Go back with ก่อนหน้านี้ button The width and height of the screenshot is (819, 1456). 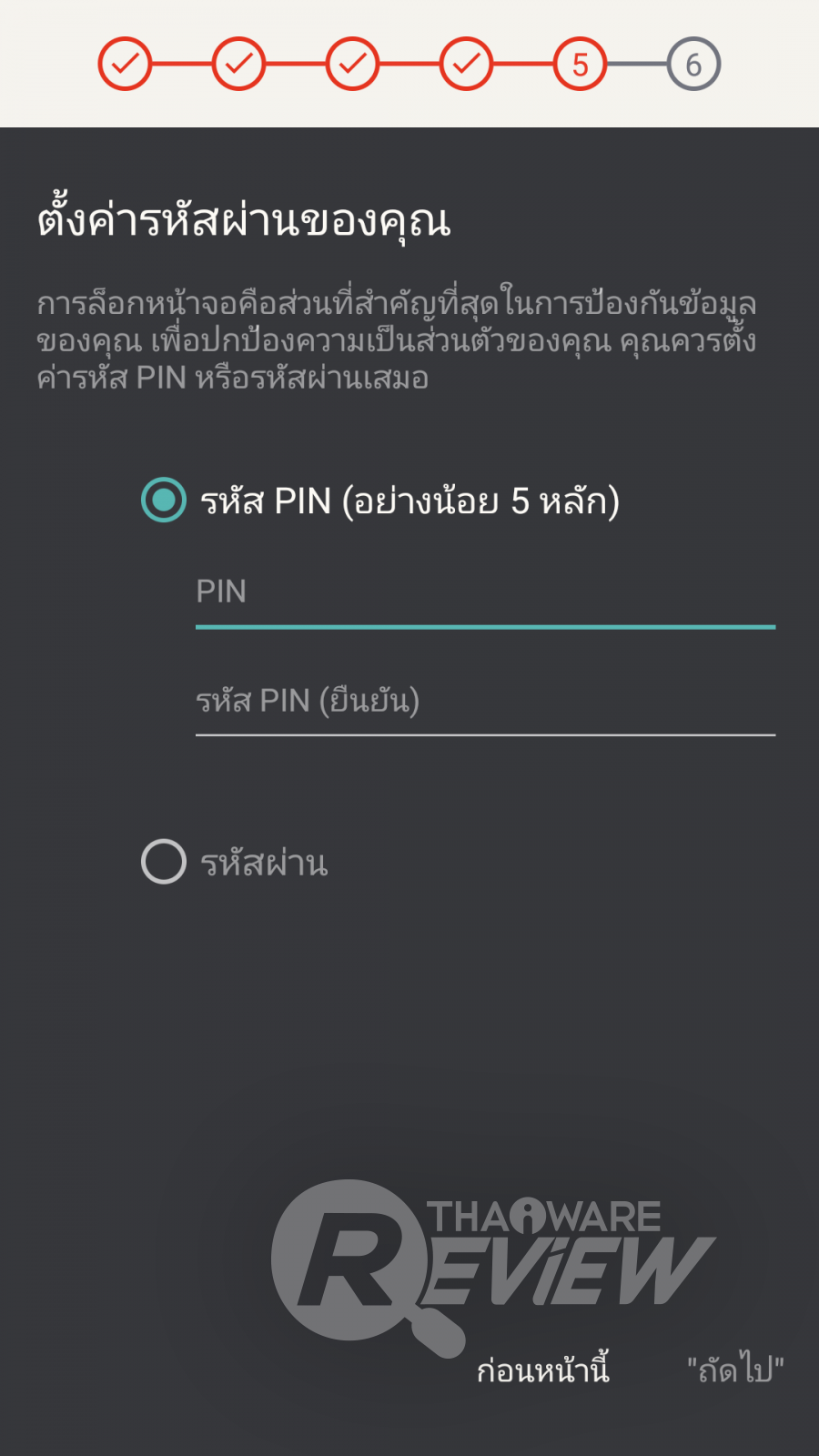543,1370
